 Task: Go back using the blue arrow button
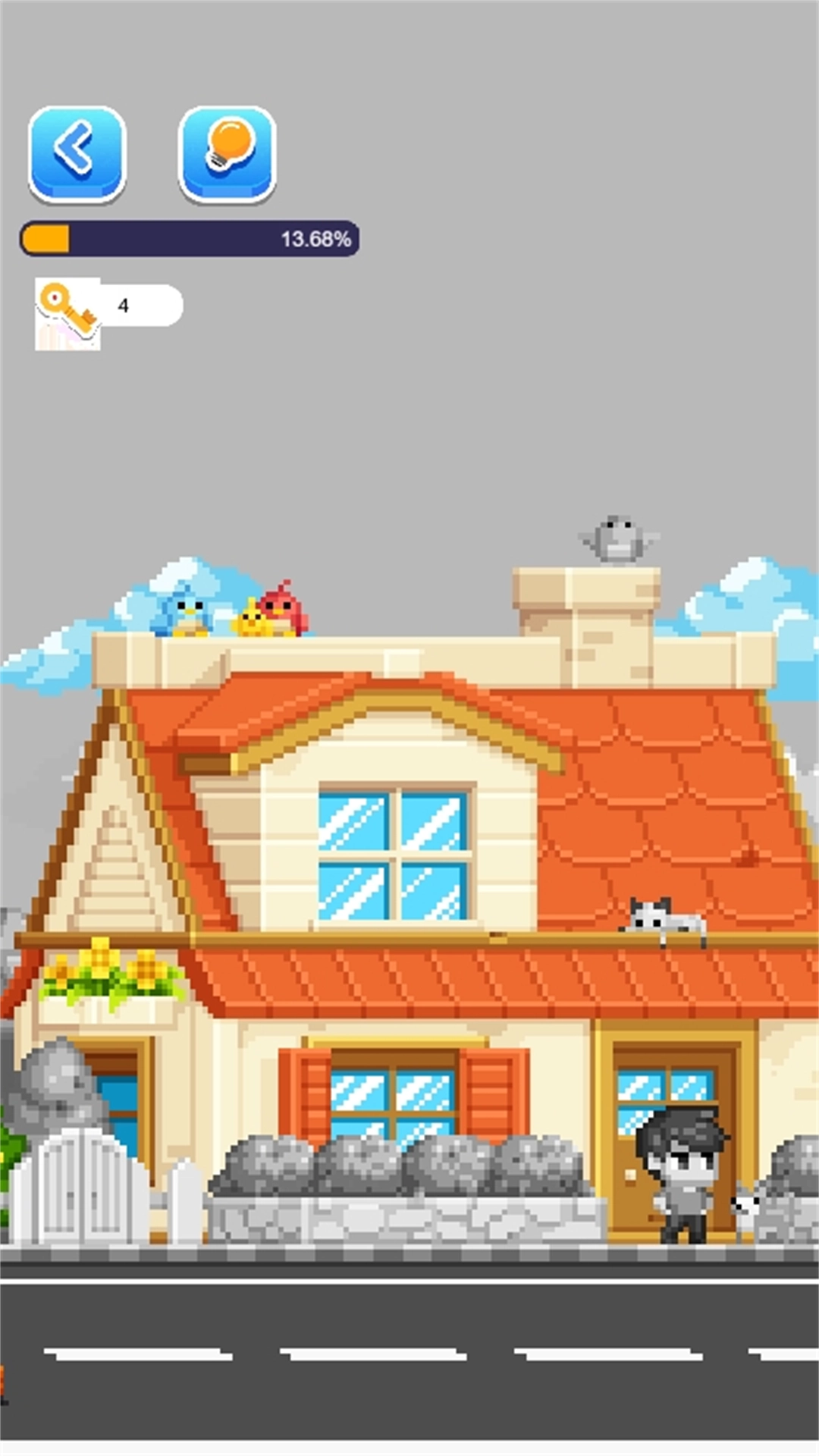pos(77,152)
